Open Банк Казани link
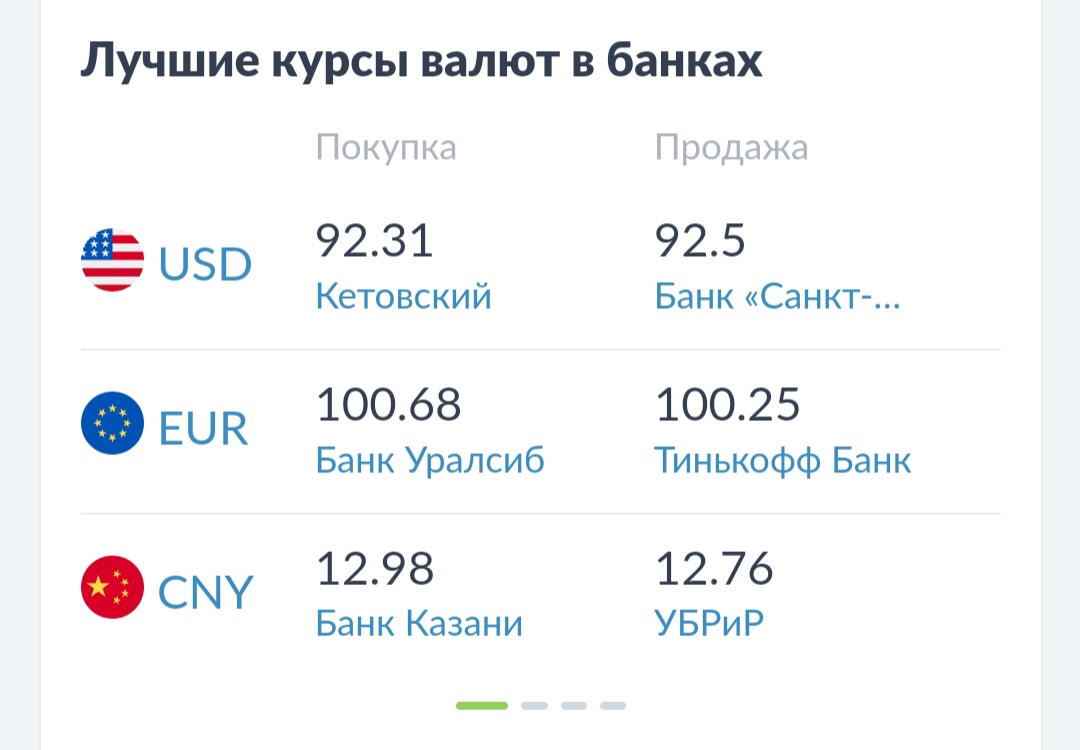The width and height of the screenshot is (1080, 750). 419,625
